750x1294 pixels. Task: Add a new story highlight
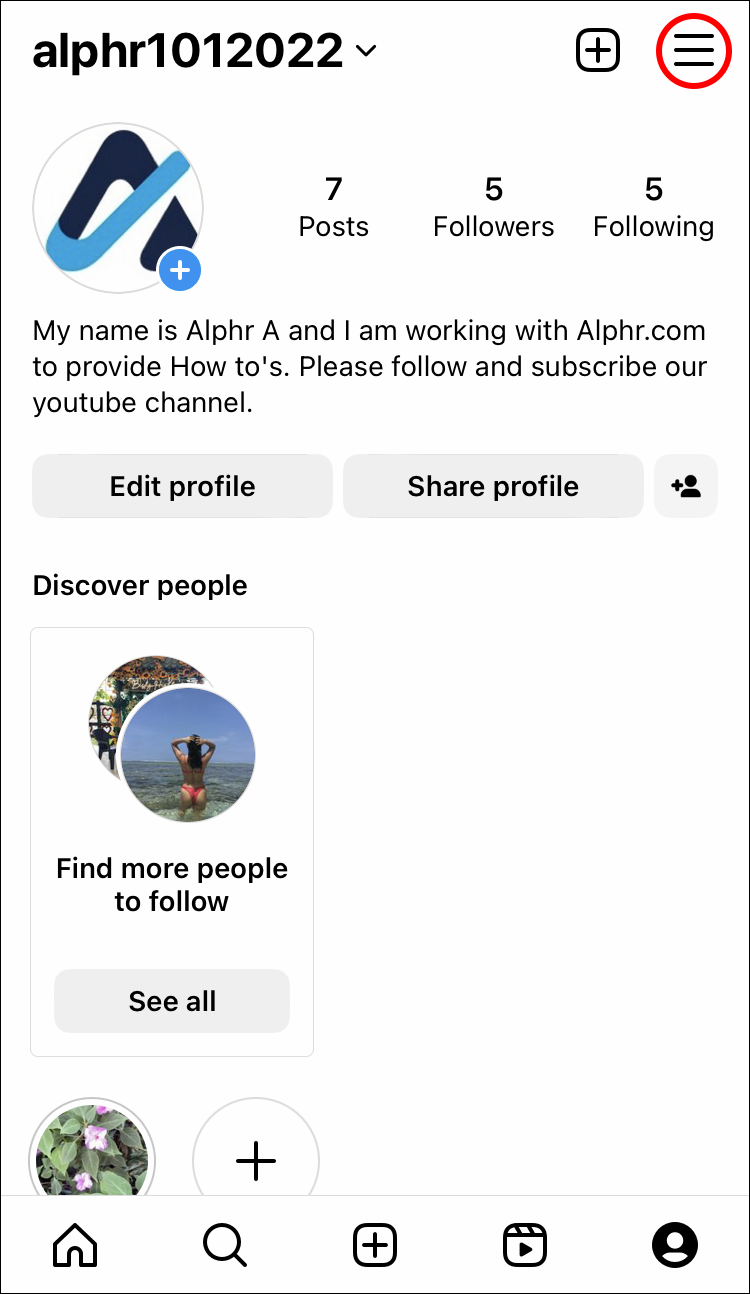(256, 1160)
